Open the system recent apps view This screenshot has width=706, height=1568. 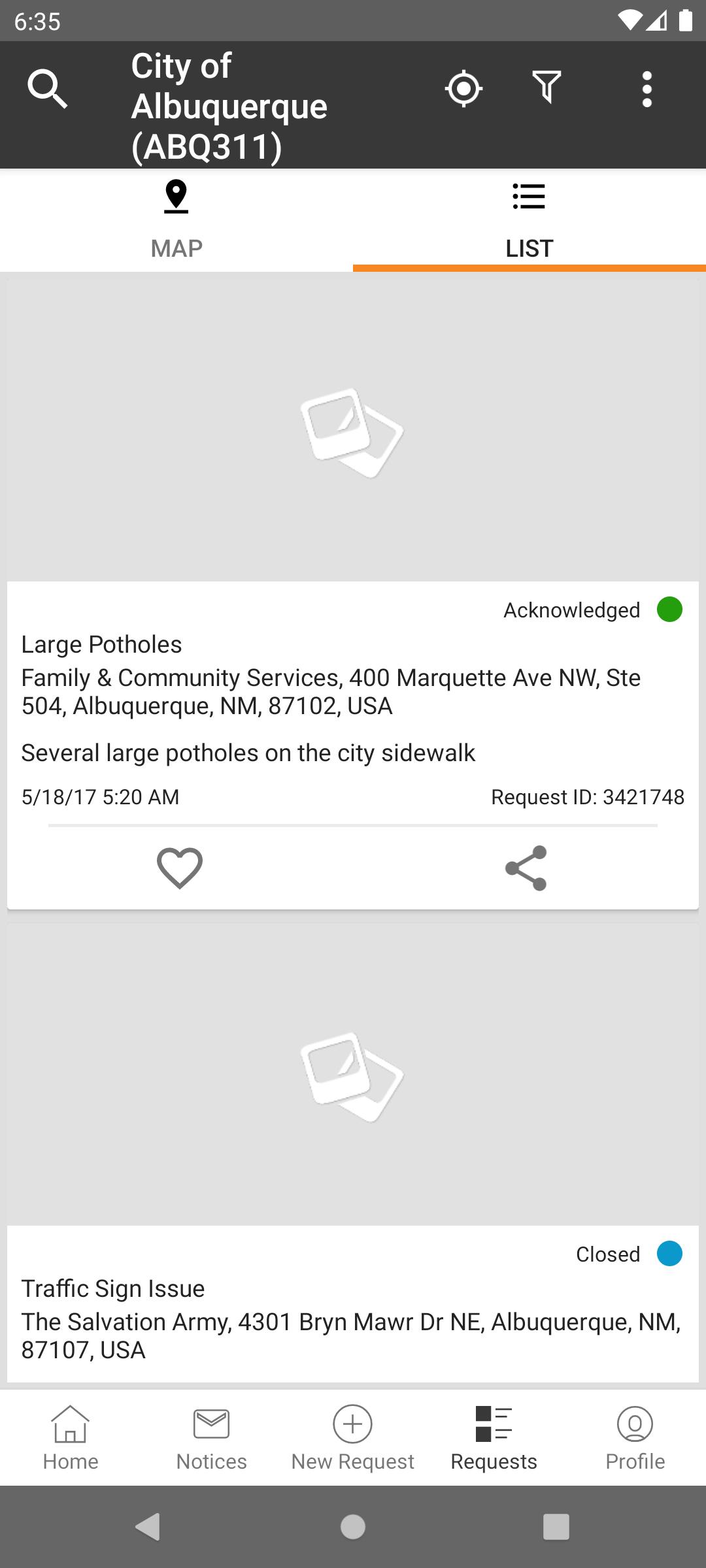(x=556, y=1527)
